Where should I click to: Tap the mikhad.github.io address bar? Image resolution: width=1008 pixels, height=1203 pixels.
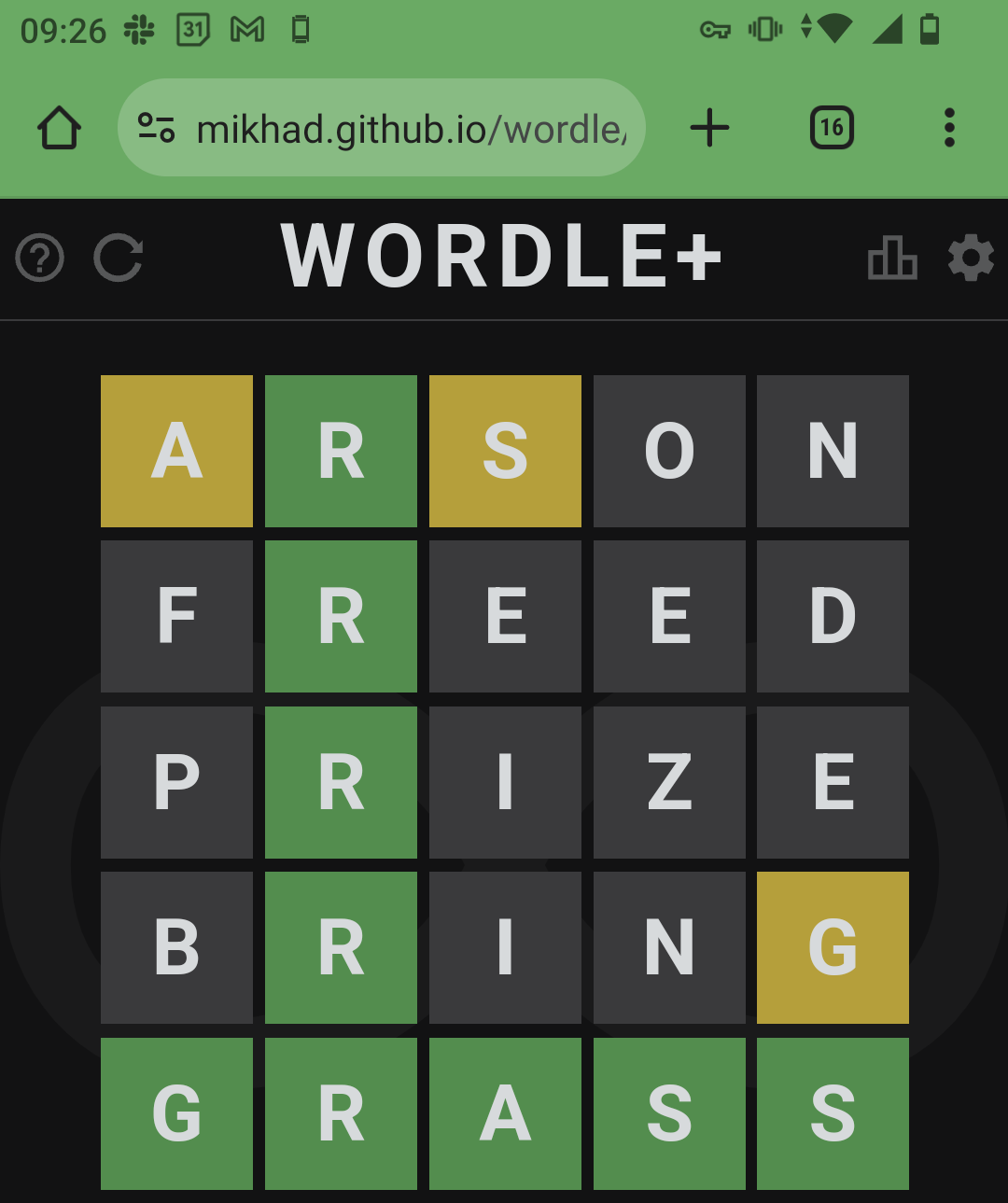click(411, 129)
